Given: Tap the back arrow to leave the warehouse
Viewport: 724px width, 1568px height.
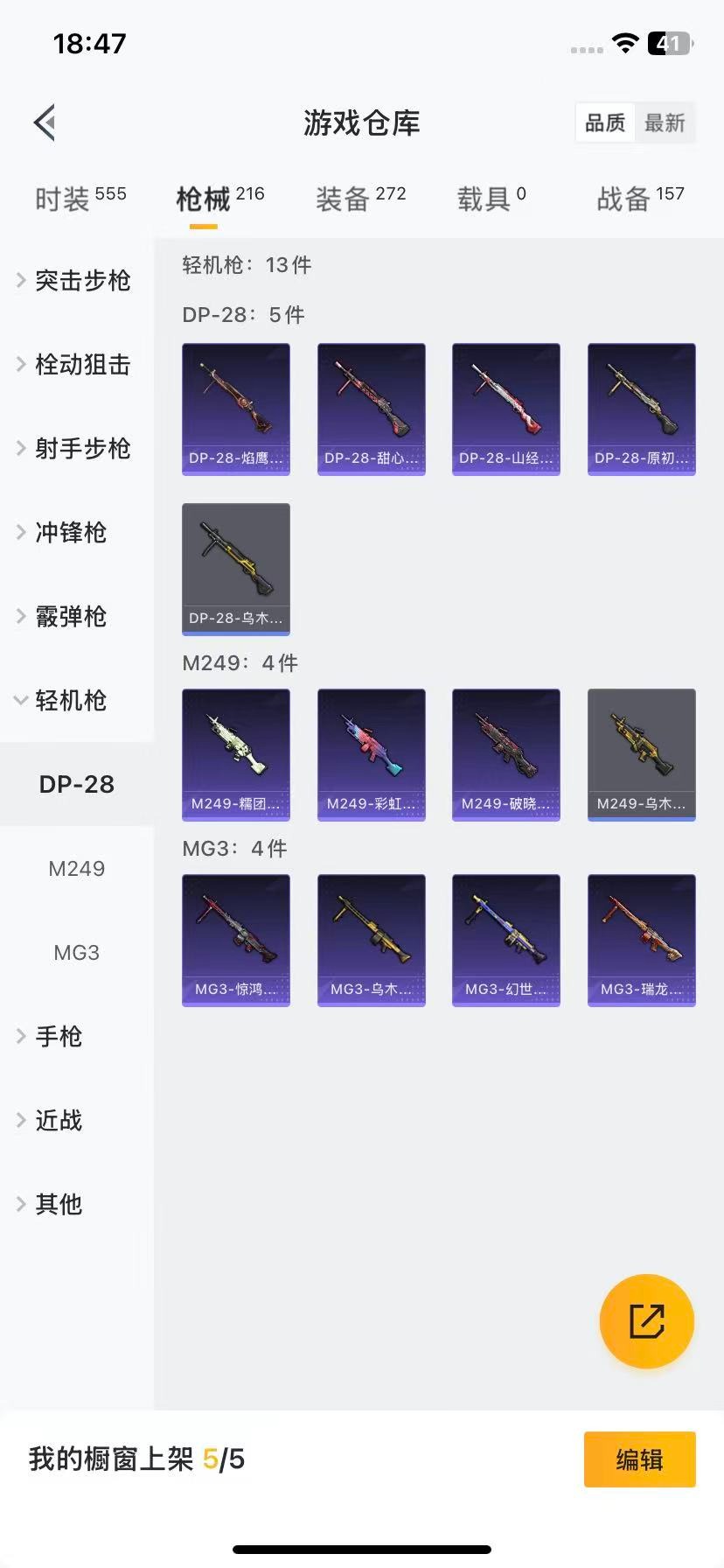Looking at the screenshot, I should (x=45, y=122).
